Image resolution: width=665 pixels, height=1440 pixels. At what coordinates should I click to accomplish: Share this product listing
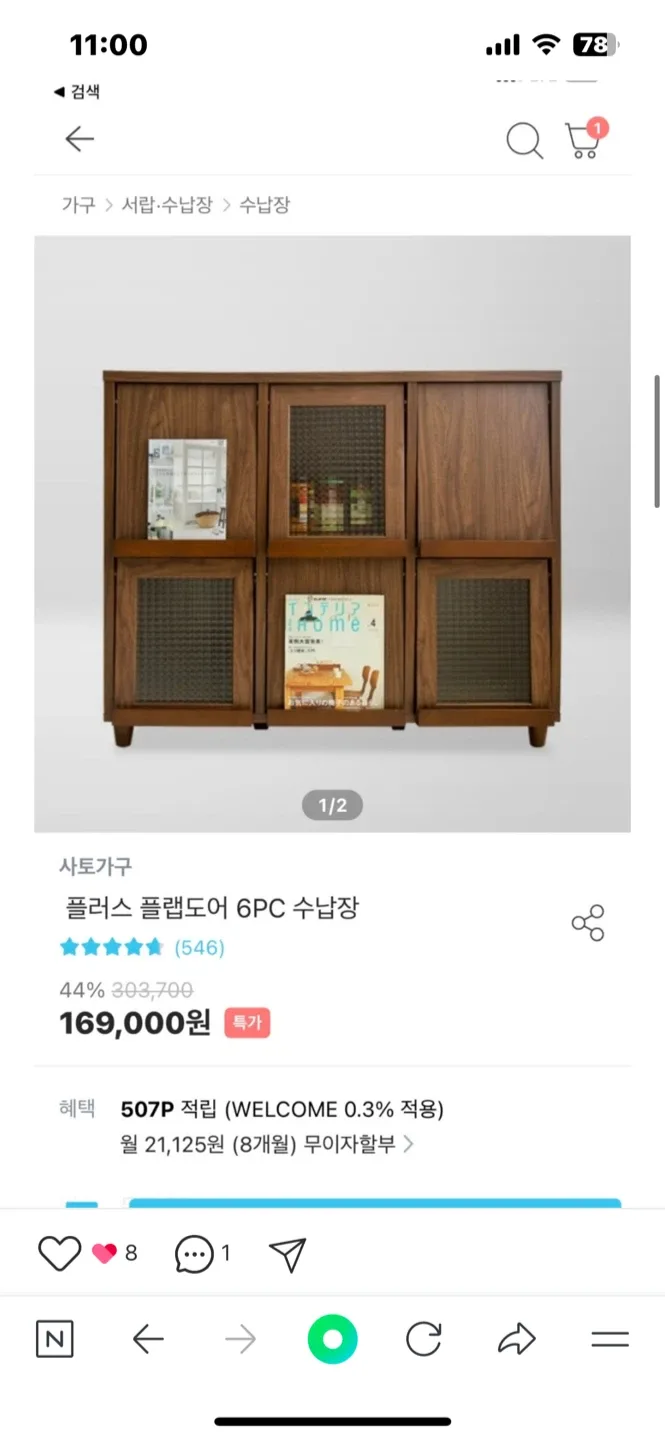588,923
